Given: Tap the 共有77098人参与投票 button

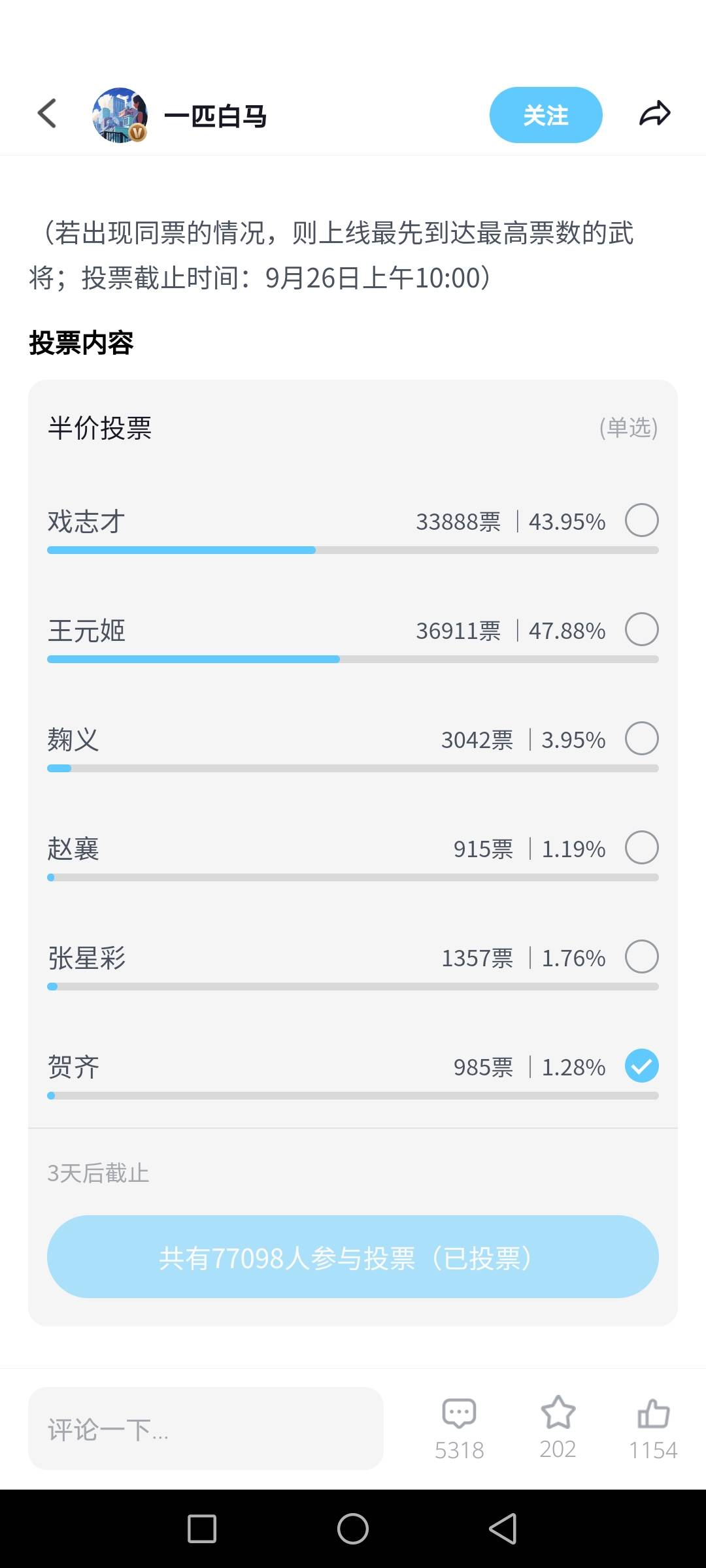Looking at the screenshot, I should coord(353,1257).
